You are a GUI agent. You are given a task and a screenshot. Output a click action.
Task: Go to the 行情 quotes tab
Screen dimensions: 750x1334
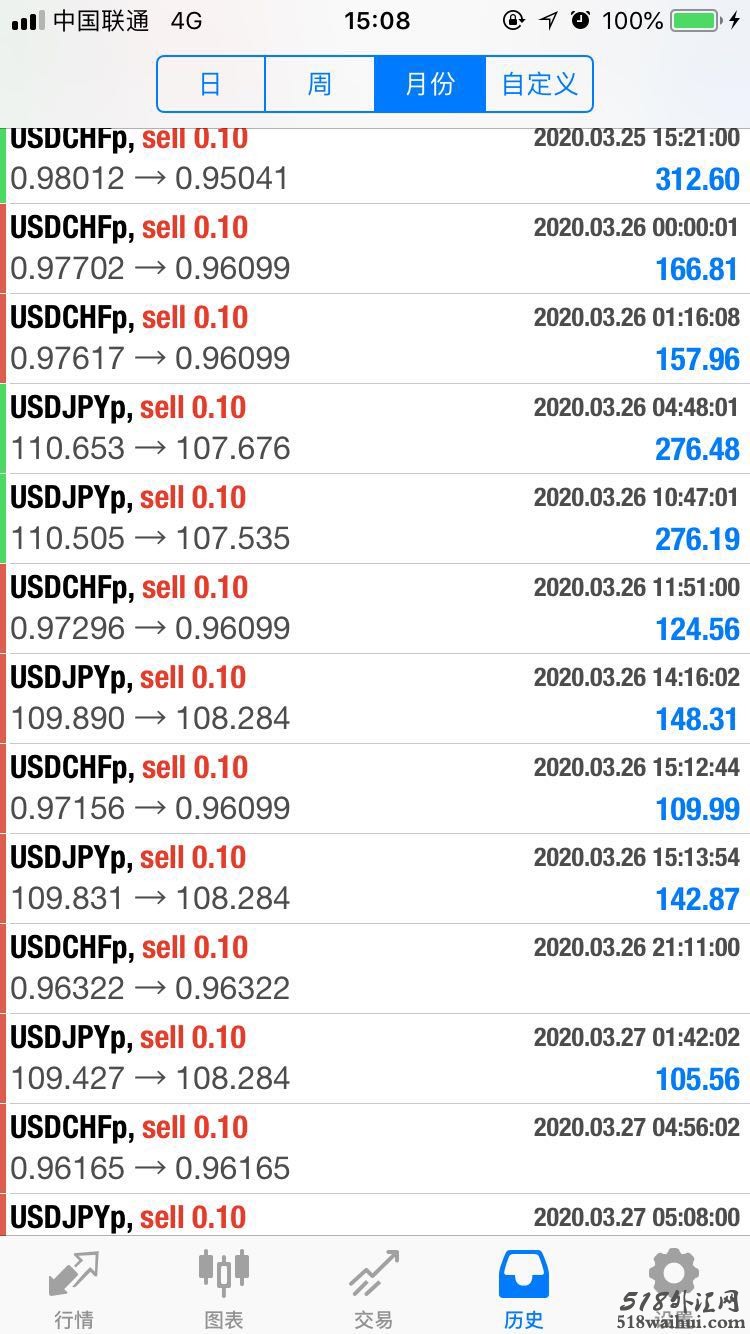(74, 1288)
